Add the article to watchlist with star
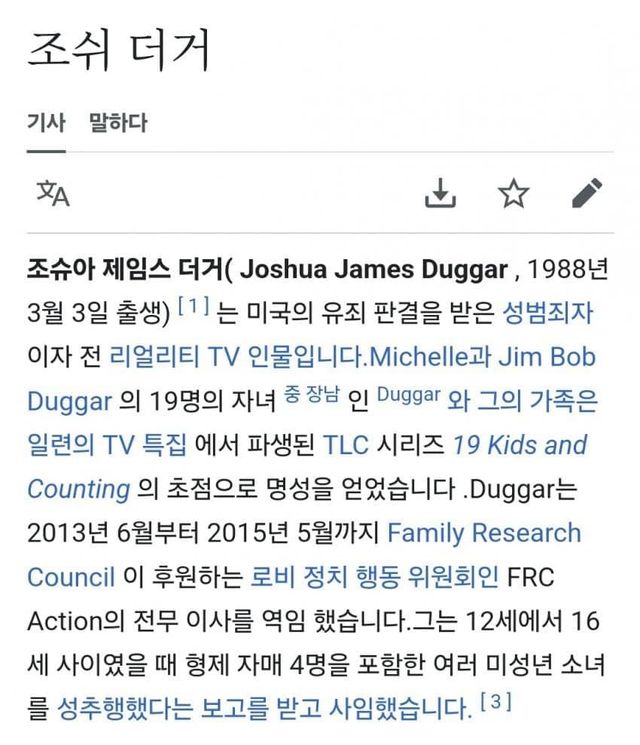Image resolution: width=640 pixels, height=745 pixels. pyautogui.click(x=513, y=193)
